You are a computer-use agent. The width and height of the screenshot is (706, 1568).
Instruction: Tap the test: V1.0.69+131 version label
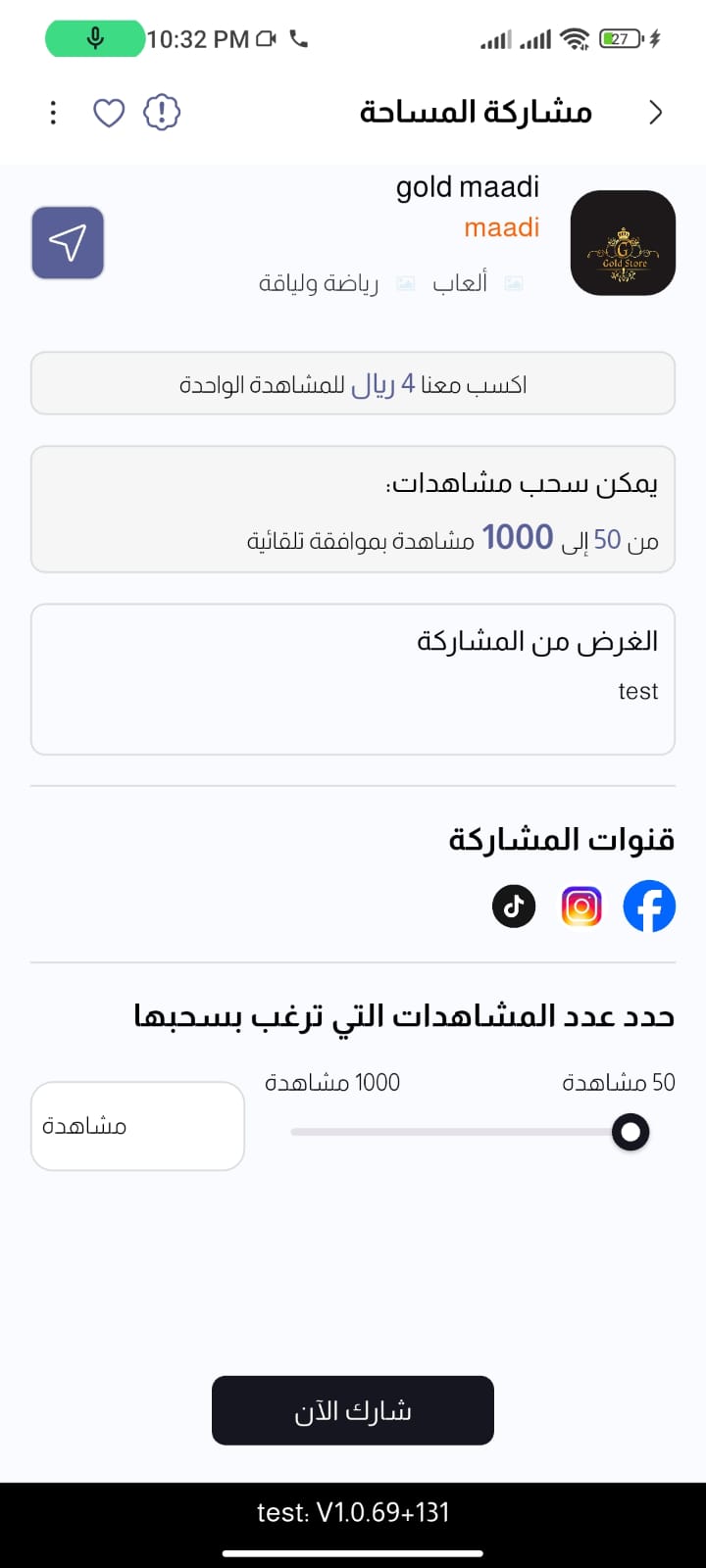pos(353,1512)
